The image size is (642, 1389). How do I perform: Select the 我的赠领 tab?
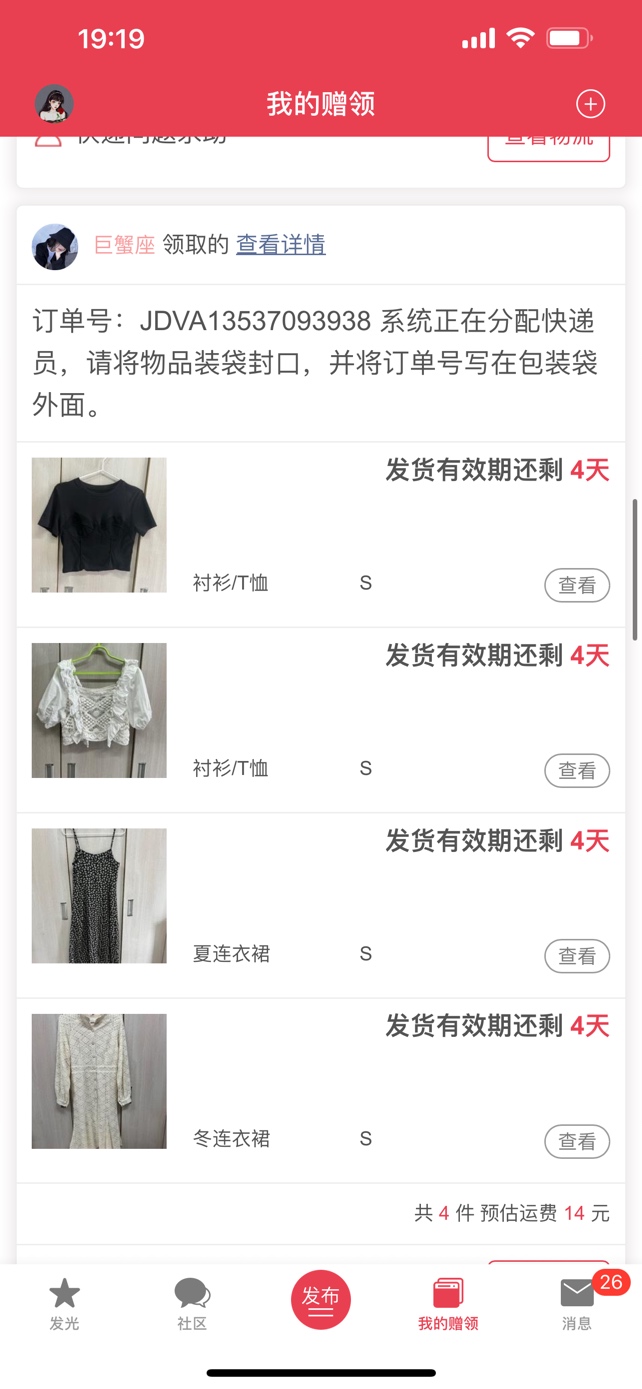pos(448,1304)
